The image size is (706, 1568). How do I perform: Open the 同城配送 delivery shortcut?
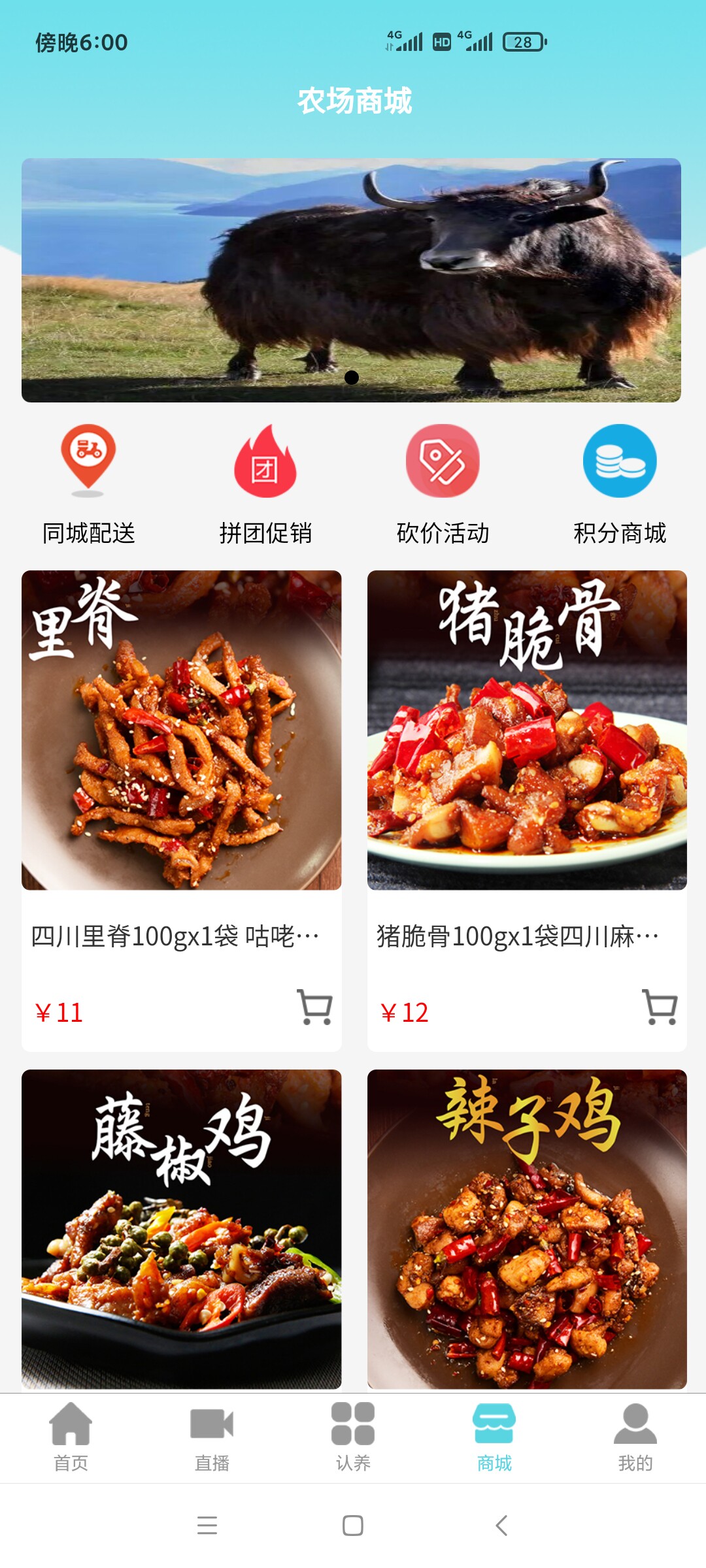[x=88, y=485]
